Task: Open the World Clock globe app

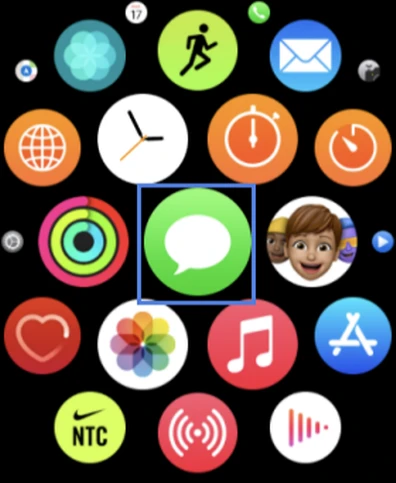Action: click(x=42, y=147)
